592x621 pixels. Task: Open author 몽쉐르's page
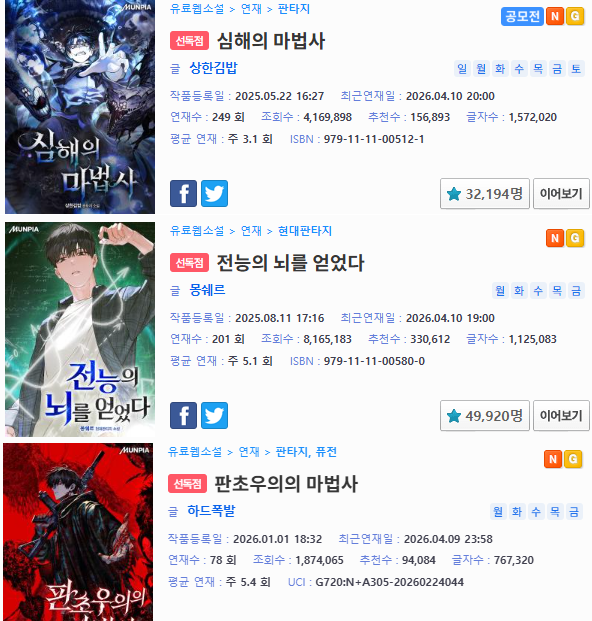pyautogui.click(x=207, y=290)
